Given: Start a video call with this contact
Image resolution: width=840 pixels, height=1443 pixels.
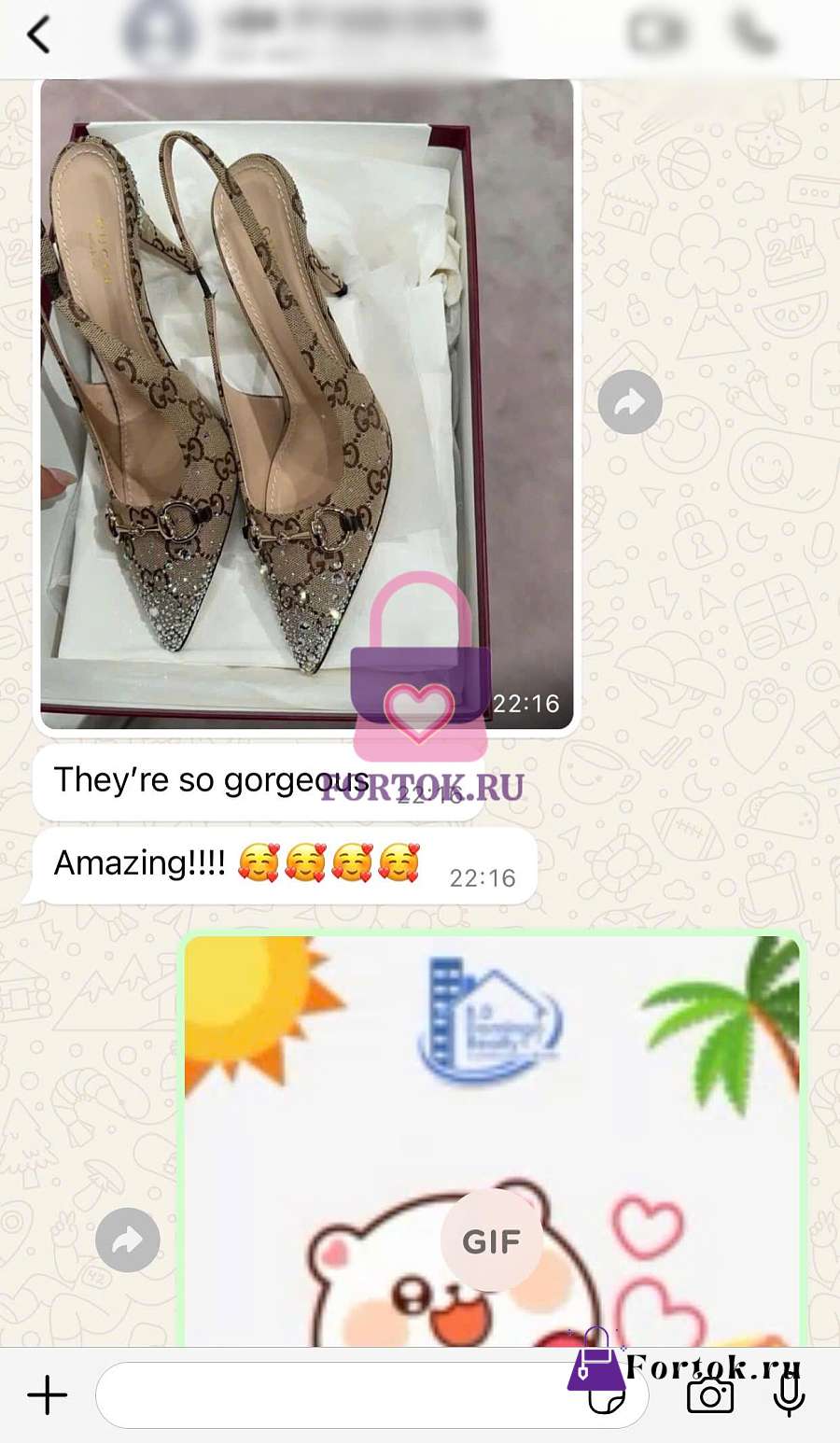Looking at the screenshot, I should (657, 34).
